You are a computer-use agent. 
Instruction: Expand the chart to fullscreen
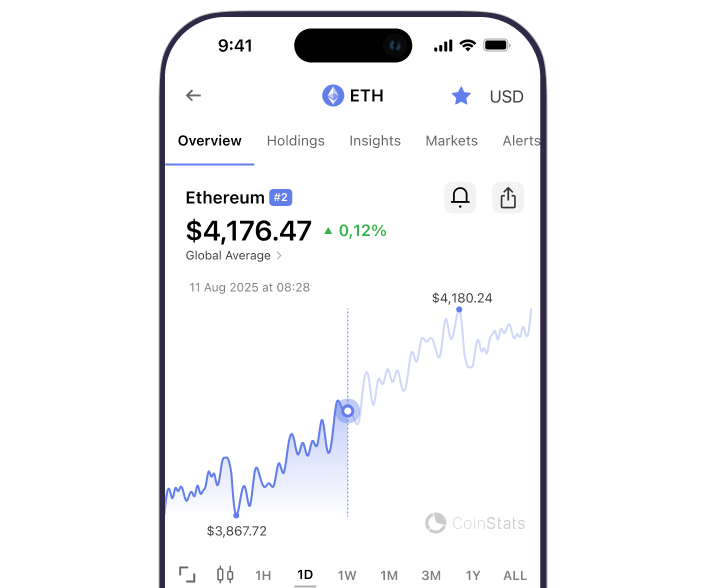click(x=187, y=574)
